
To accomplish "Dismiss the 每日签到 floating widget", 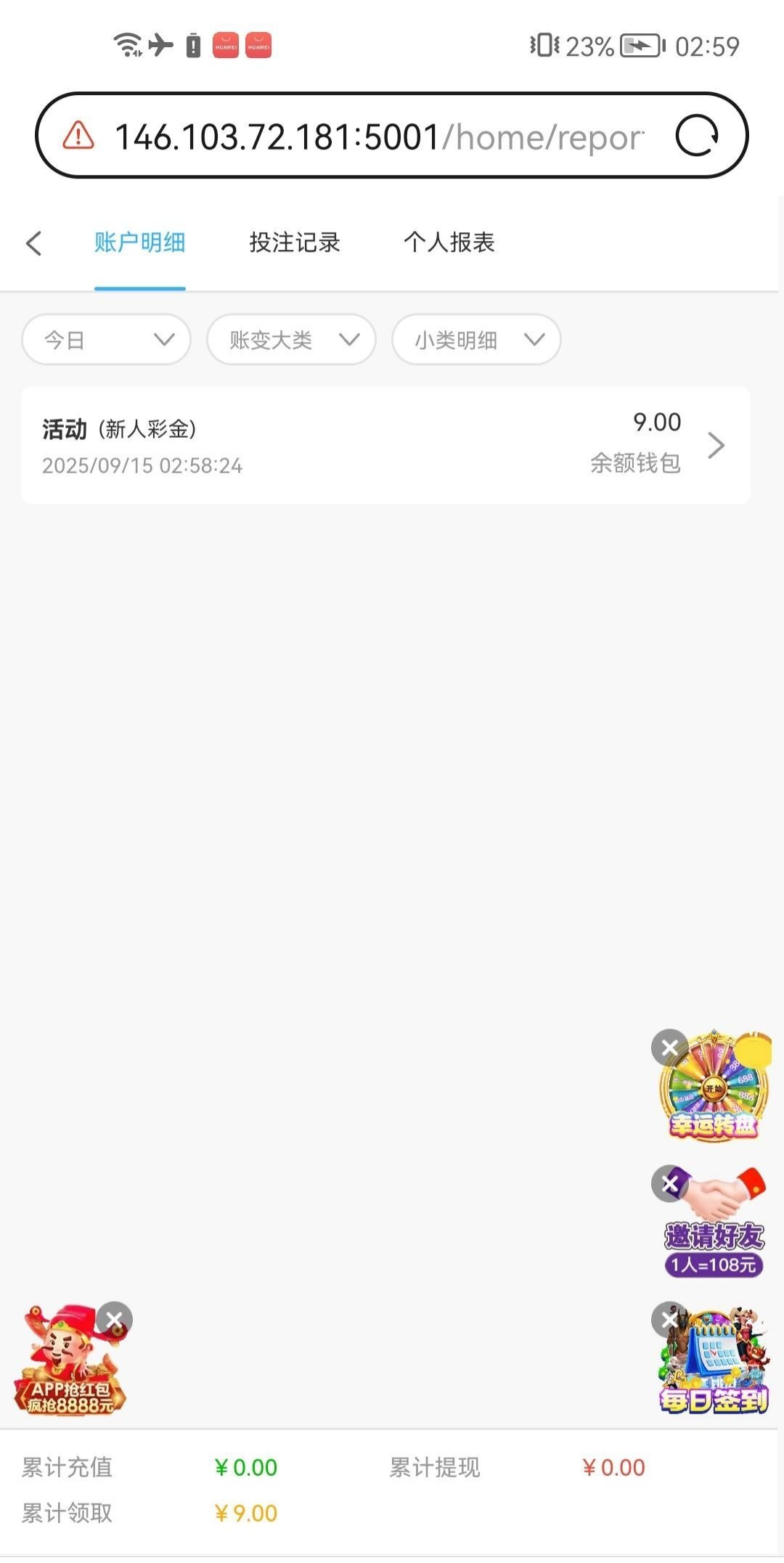I will pyautogui.click(x=669, y=1319).
